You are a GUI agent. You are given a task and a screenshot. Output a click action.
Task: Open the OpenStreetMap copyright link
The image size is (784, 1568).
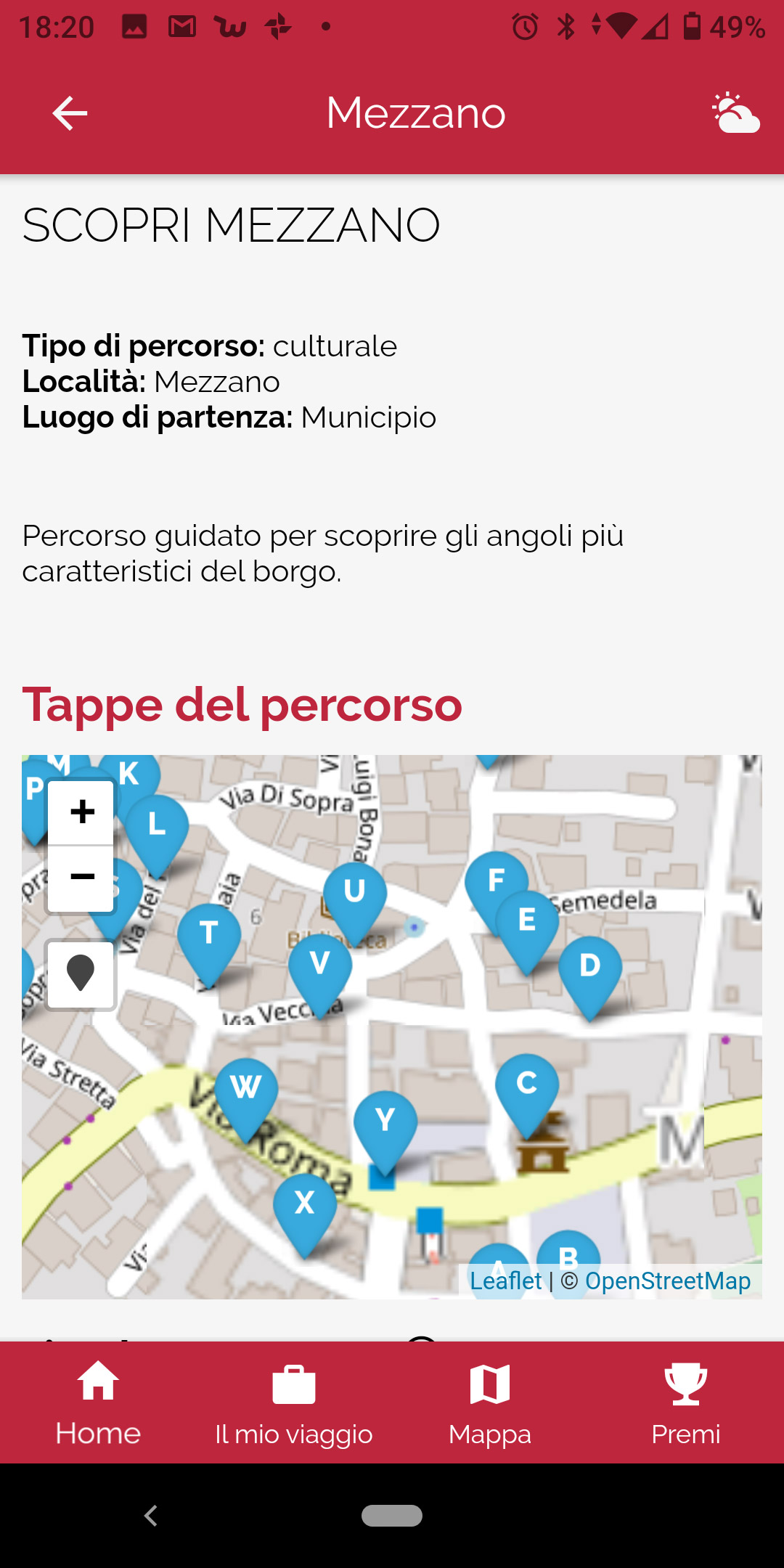(x=667, y=1281)
